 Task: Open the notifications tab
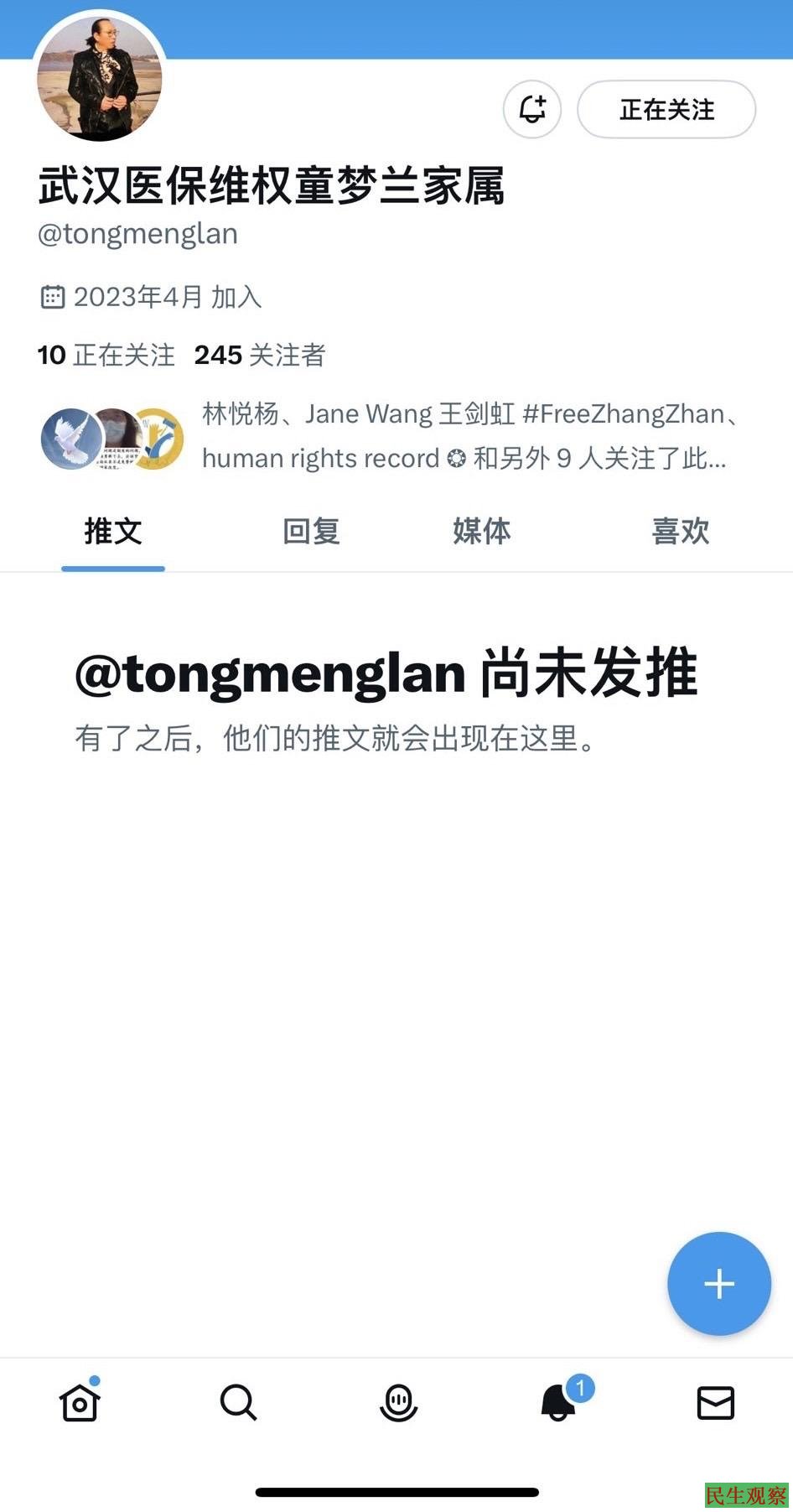point(558,1402)
